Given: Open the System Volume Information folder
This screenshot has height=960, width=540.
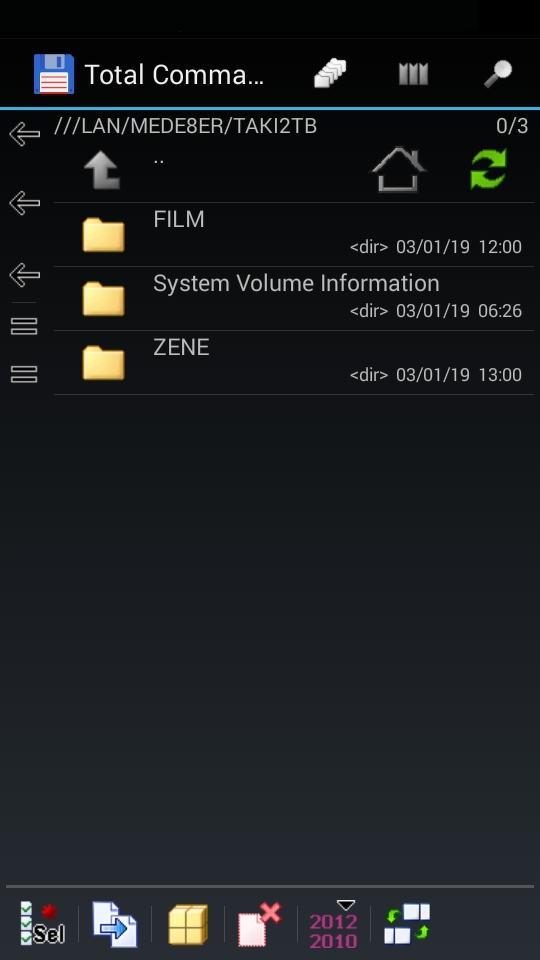Looking at the screenshot, I should [x=293, y=299].
